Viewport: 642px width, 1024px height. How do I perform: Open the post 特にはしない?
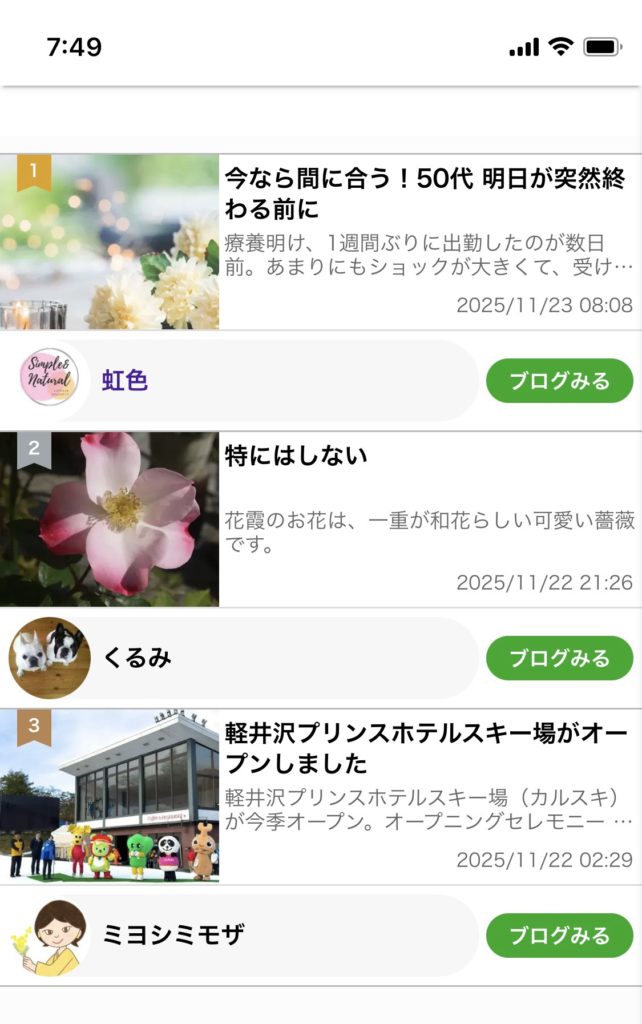(x=296, y=456)
